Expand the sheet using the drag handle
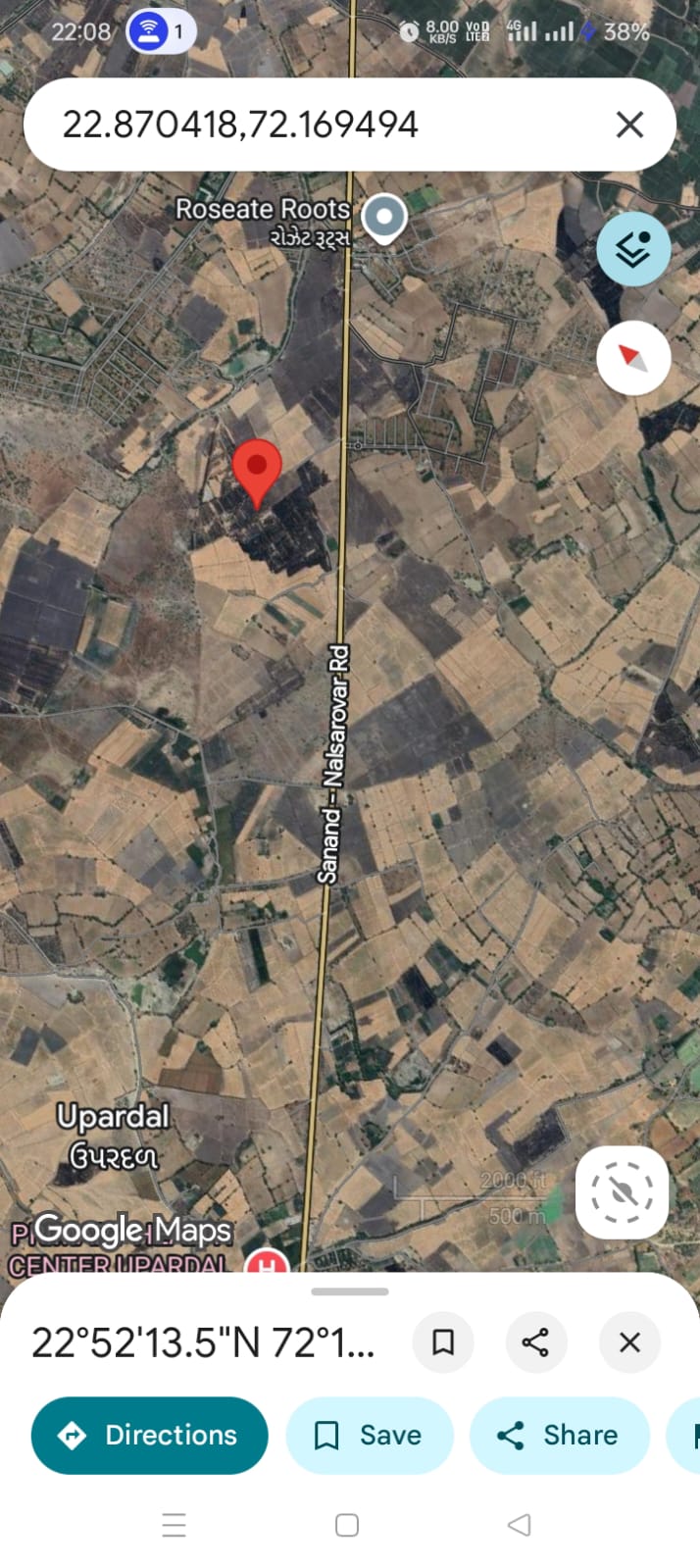 [350, 1291]
